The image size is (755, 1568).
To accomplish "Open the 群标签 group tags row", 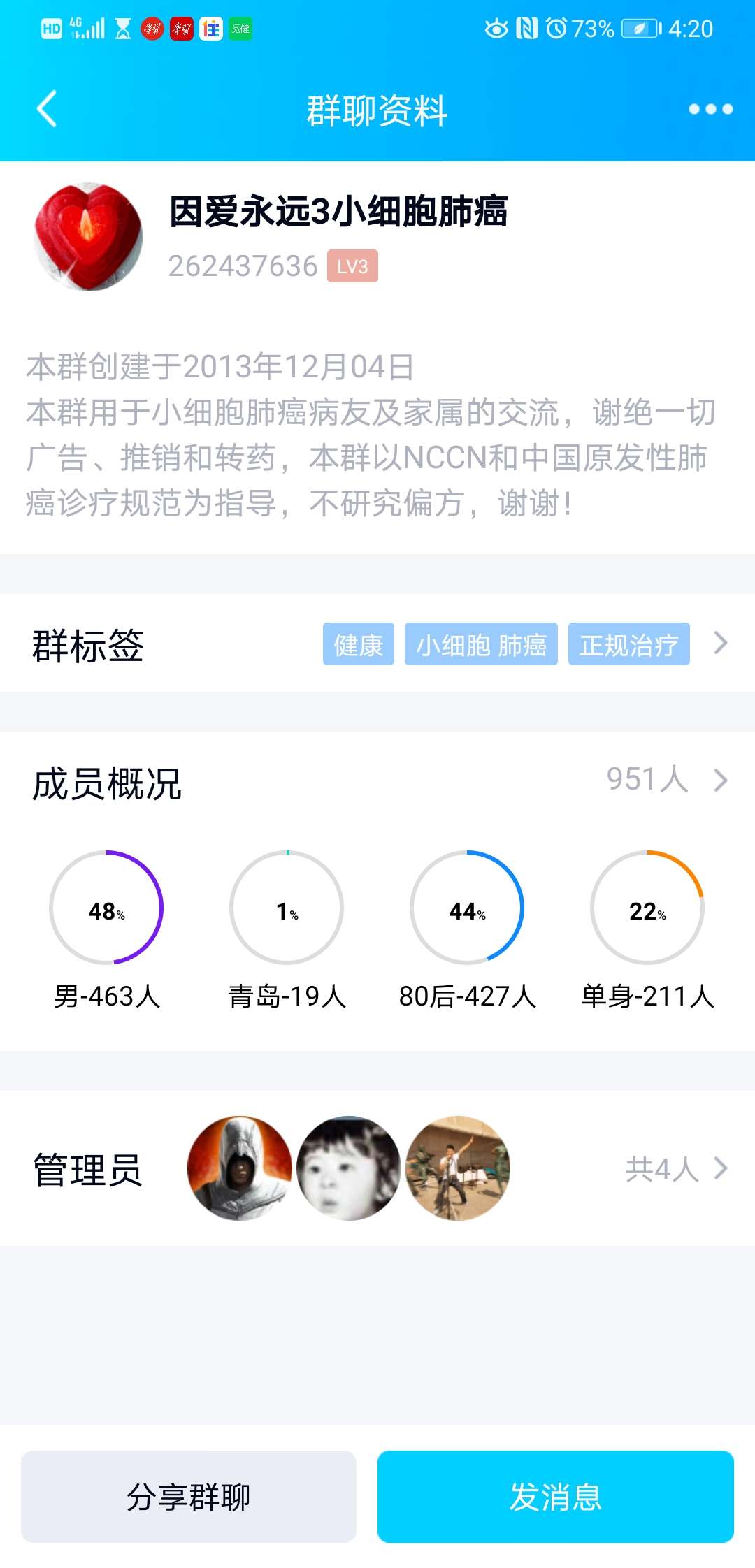I will pyautogui.click(x=377, y=644).
